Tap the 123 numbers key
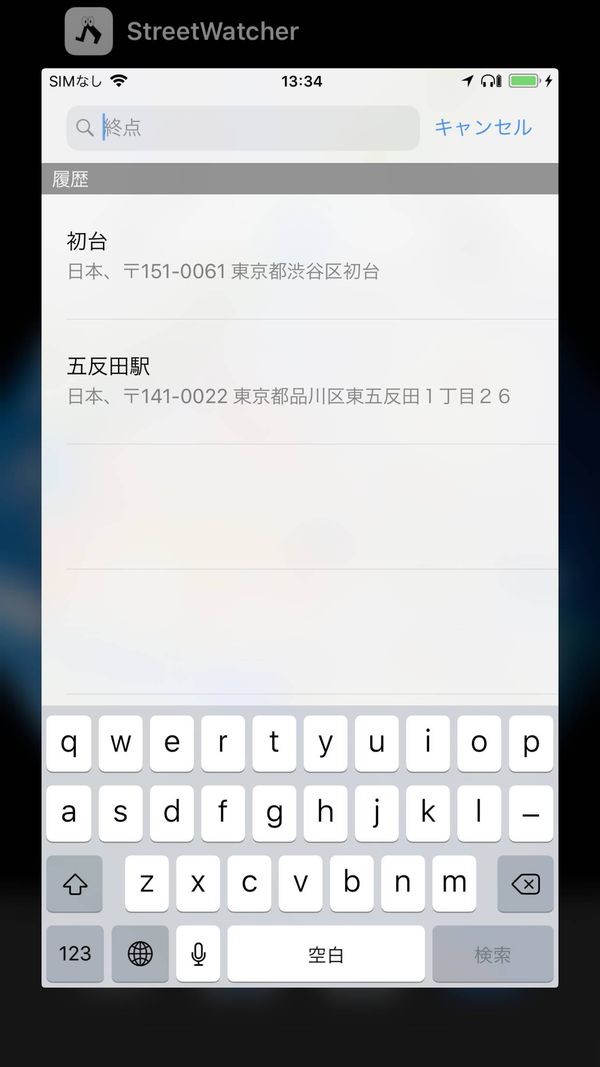600x1067 pixels. coord(75,954)
